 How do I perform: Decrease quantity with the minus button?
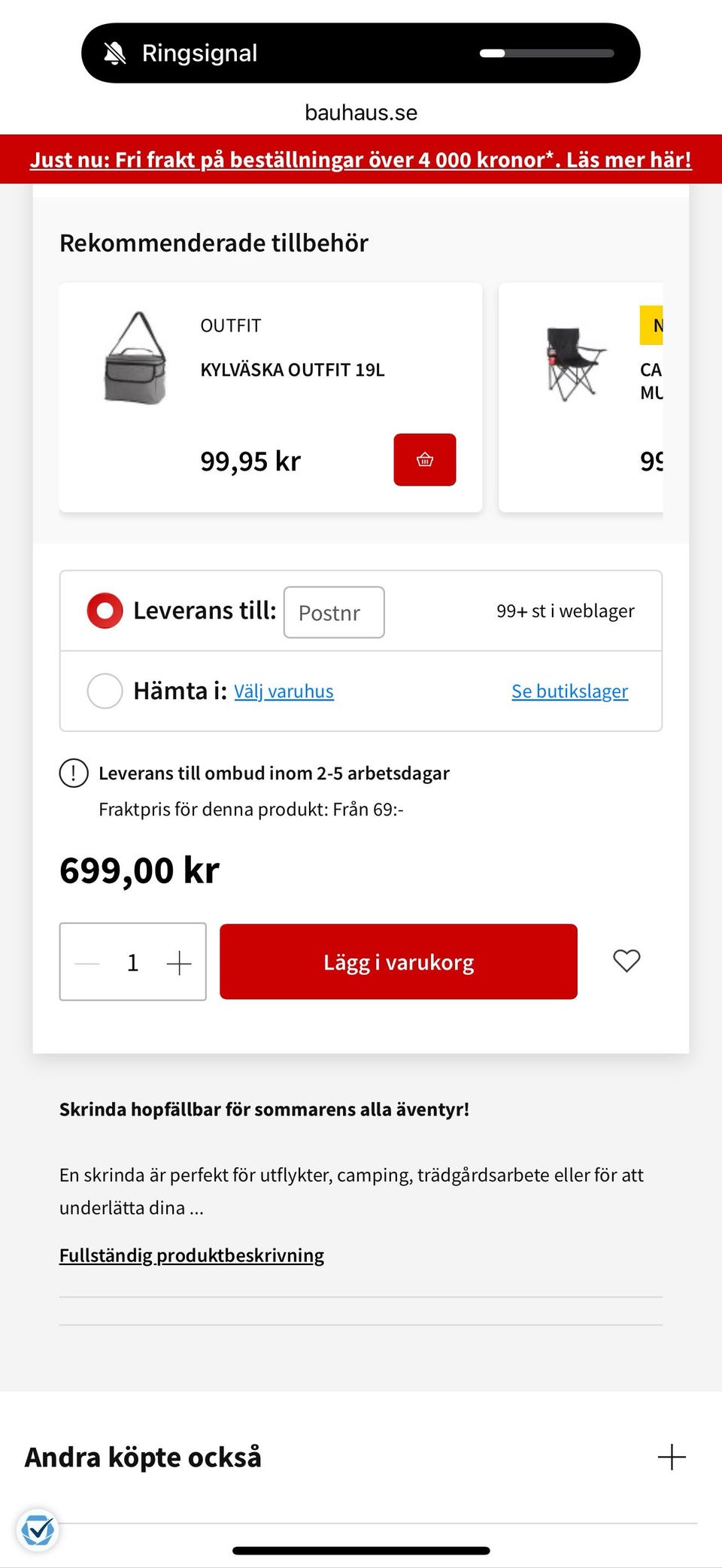tap(88, 963)
